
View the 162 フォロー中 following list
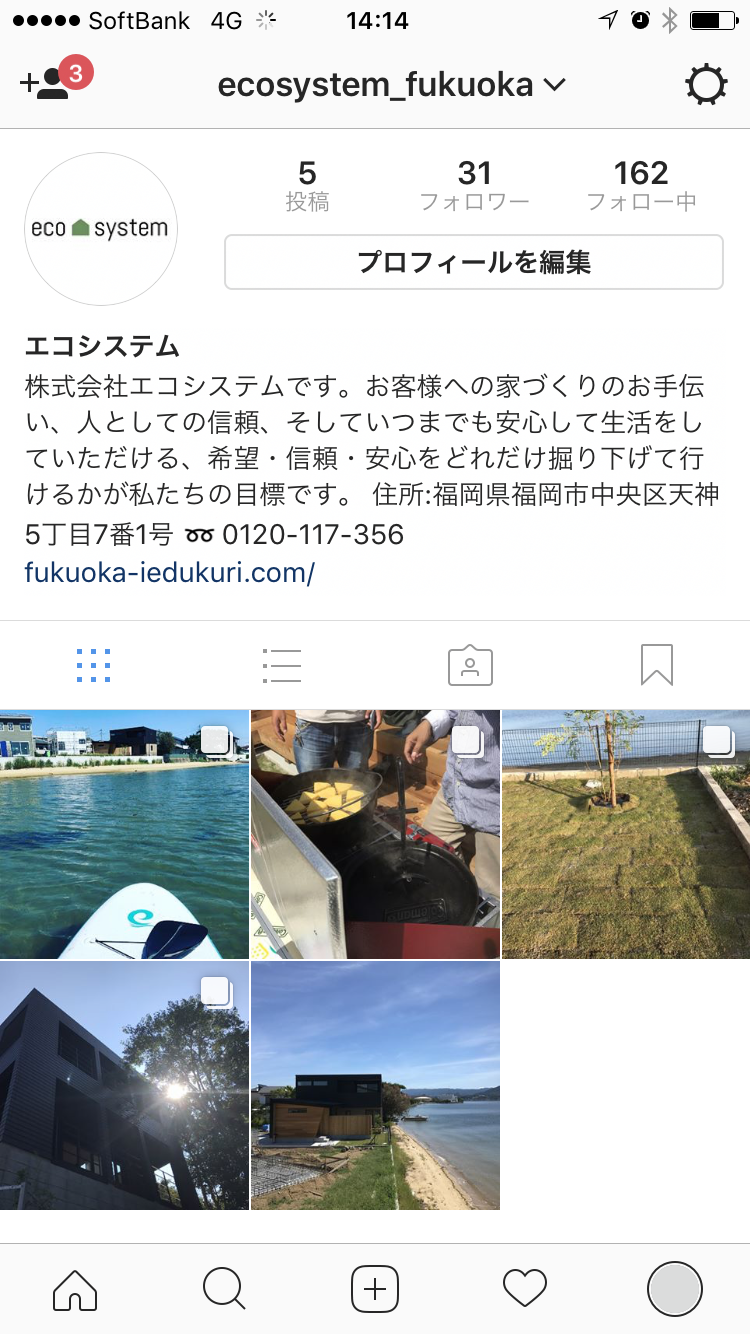coord(641,186)
